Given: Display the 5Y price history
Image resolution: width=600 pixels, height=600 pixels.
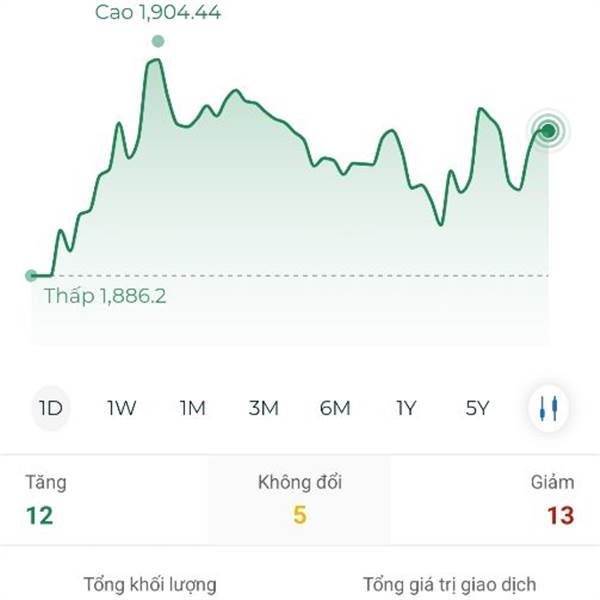Looking at the screenshot, I should point(477,408).
